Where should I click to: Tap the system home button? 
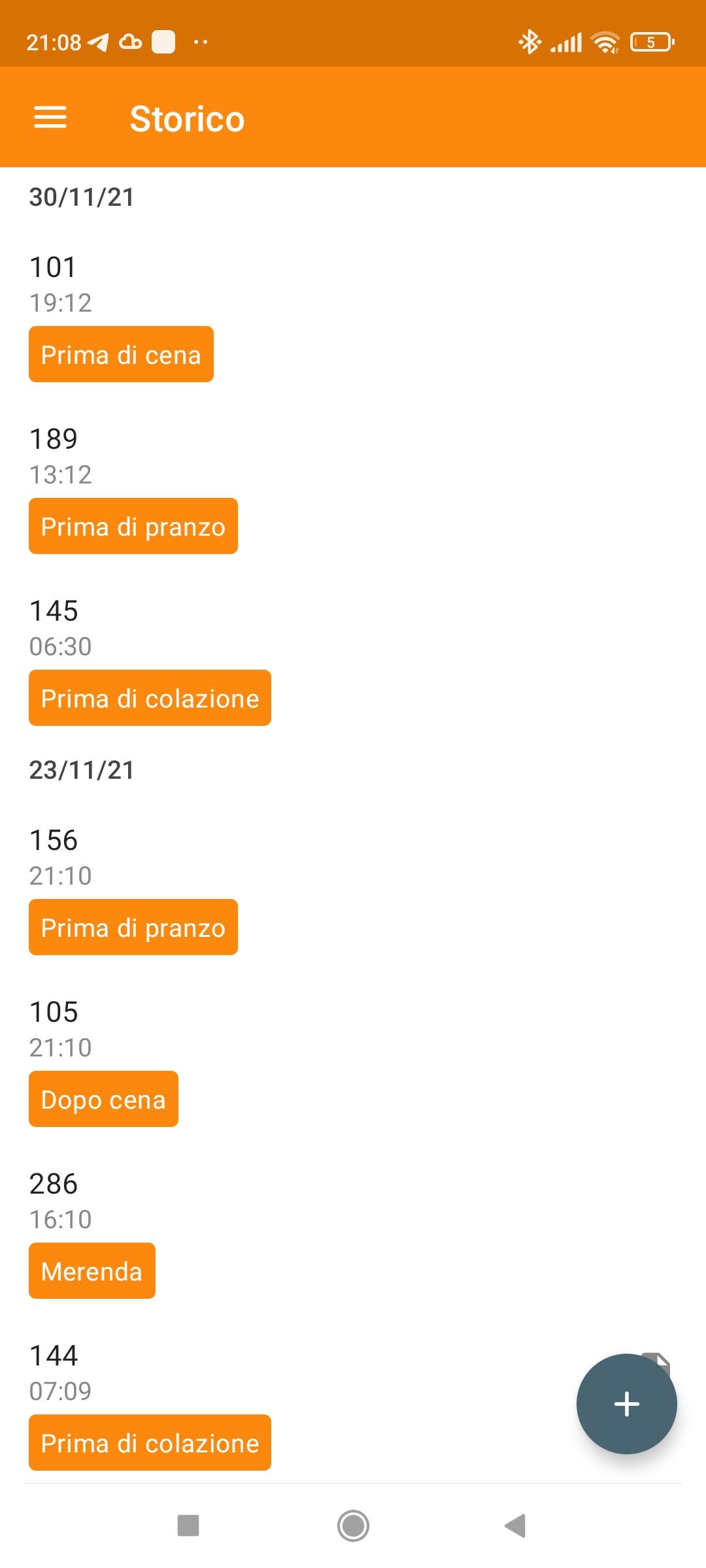coord(353,1526)
